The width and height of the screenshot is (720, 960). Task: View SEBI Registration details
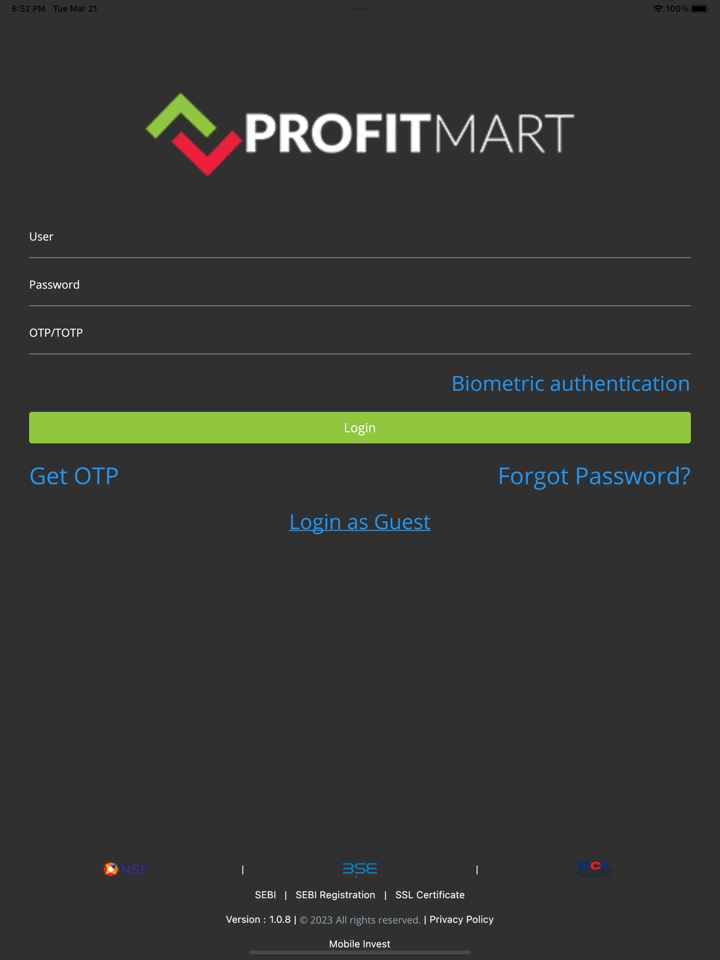click(335, 895)
